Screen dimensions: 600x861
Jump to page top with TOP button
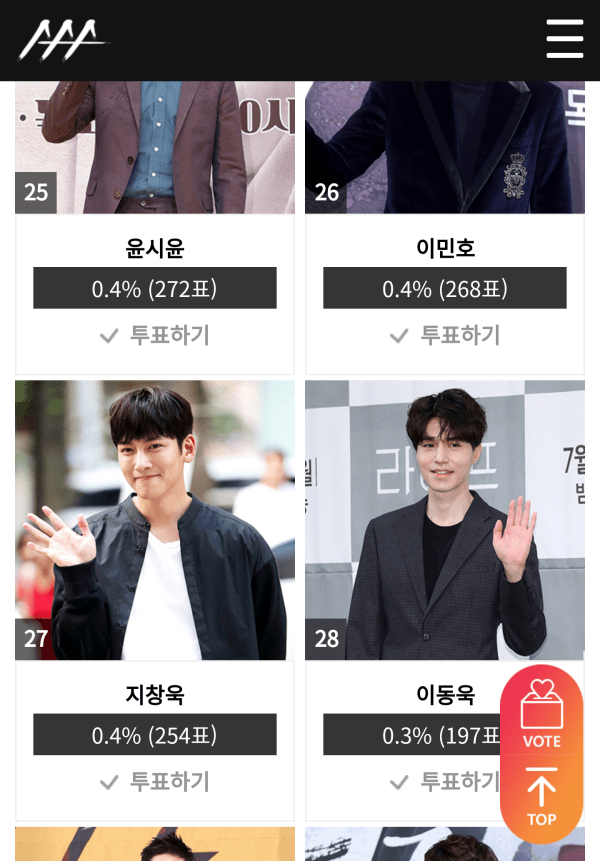pyautogui.click(x=541, y=798)
